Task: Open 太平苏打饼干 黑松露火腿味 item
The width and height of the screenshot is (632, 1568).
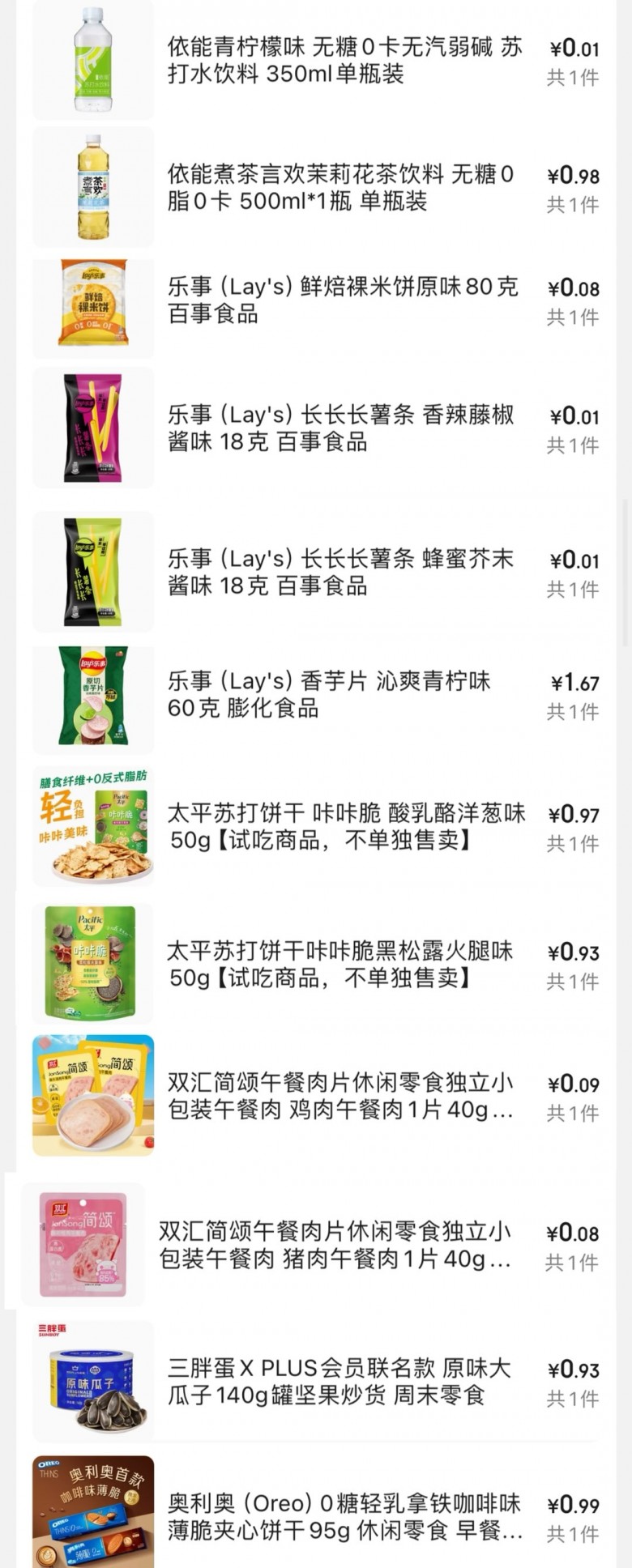Action: (x=340, y=964)
